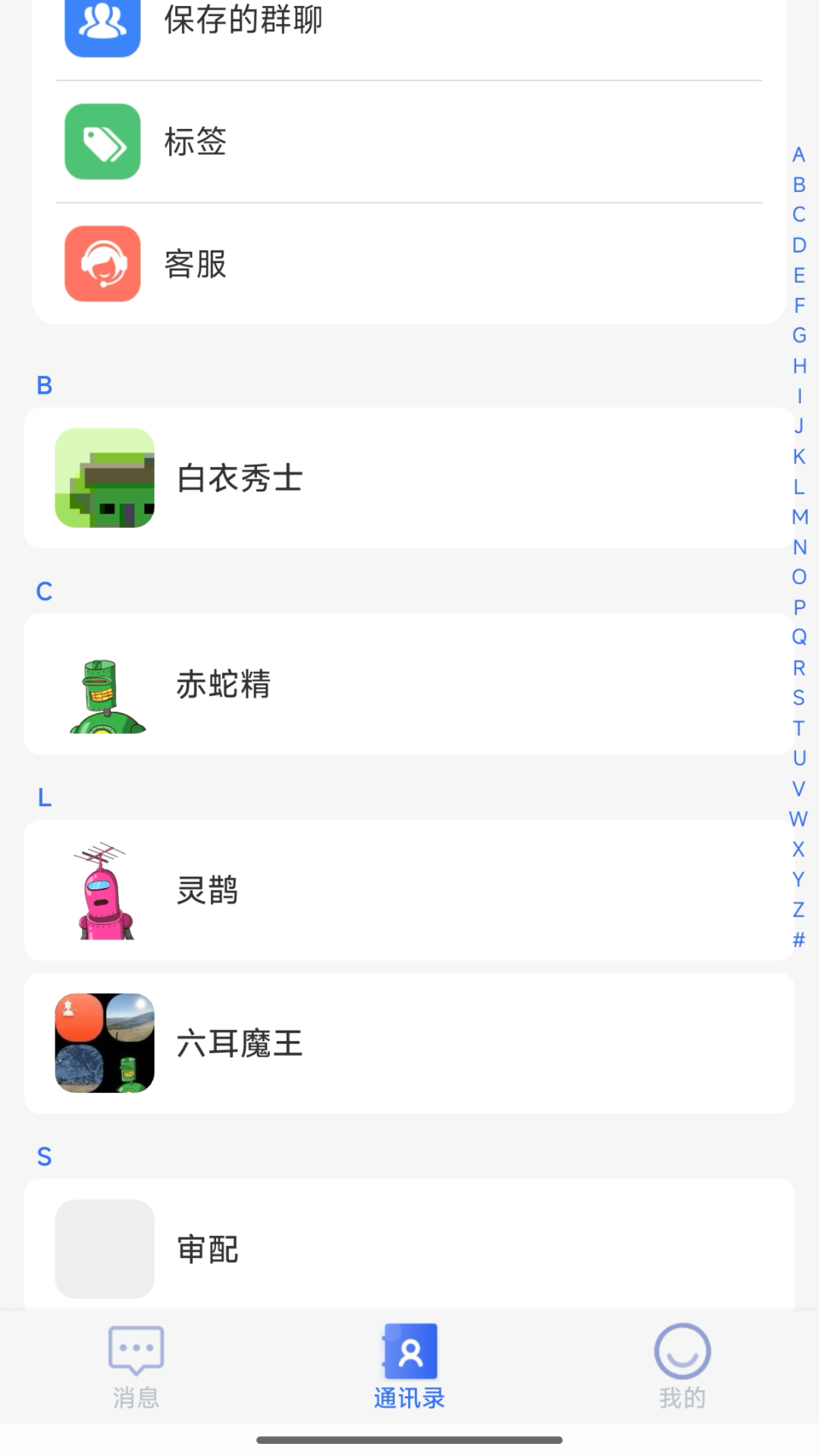
Task: Switch to the 我的 tab
Action: [682, 1365]
